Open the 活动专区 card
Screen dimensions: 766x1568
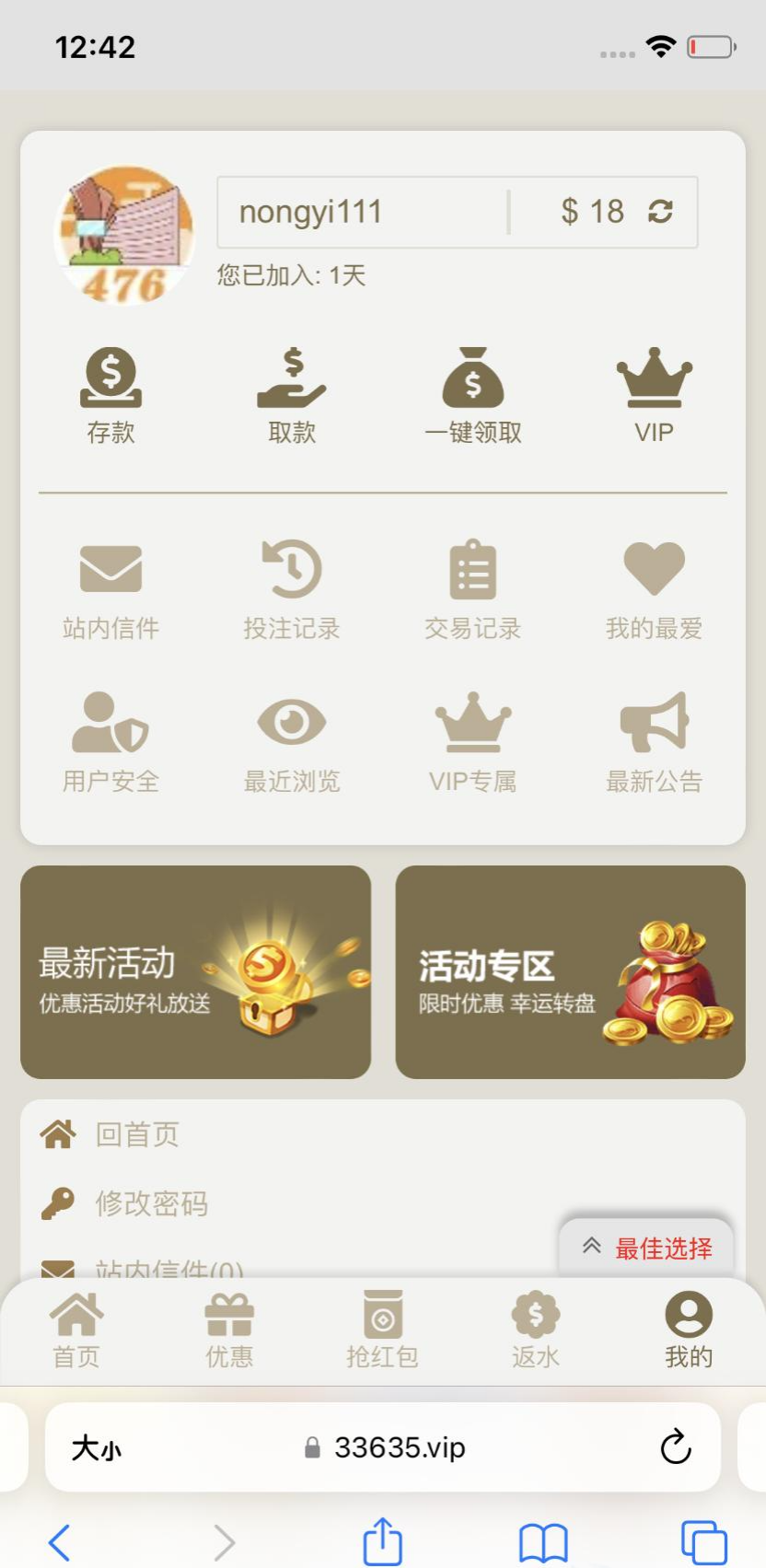(570, 971)
